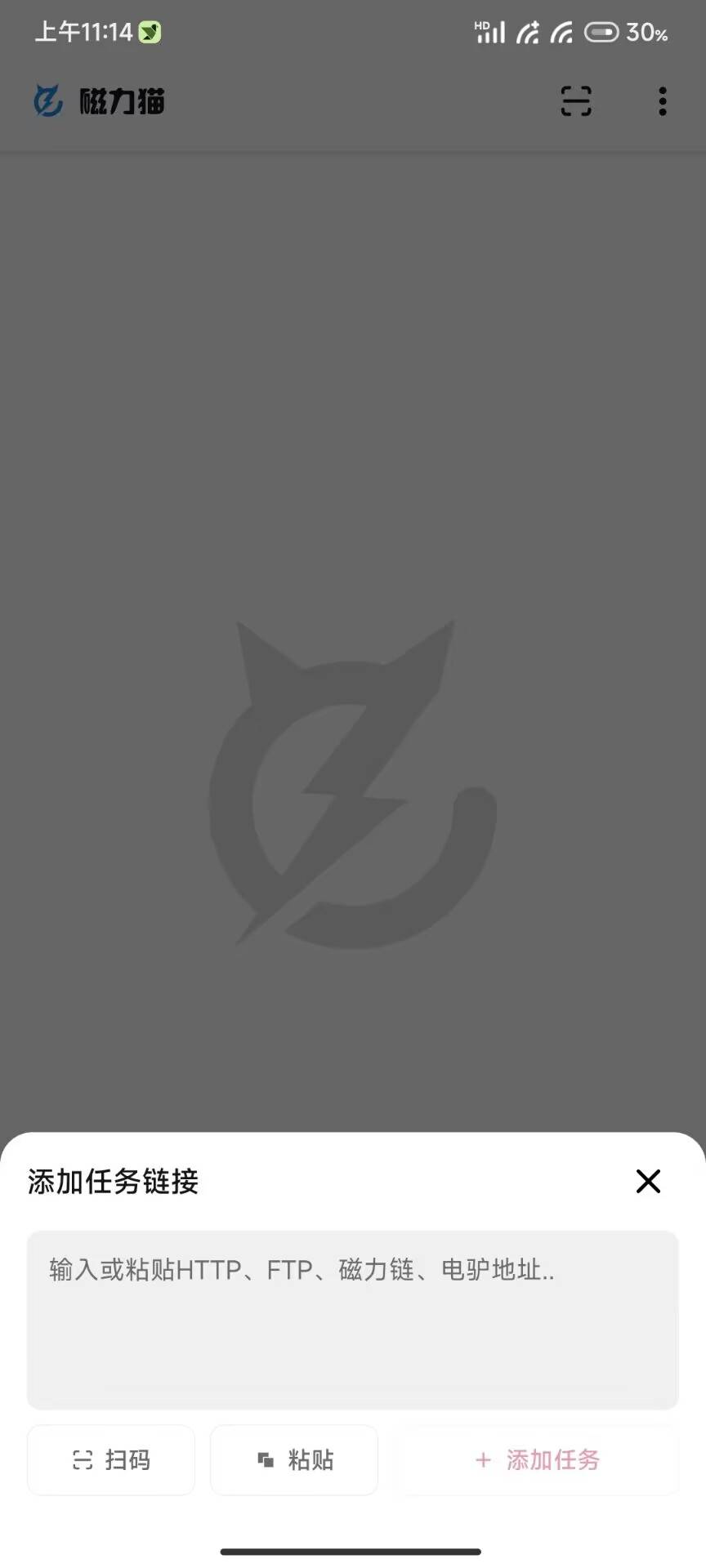Open the overflow menu

(x=663, y=101)
